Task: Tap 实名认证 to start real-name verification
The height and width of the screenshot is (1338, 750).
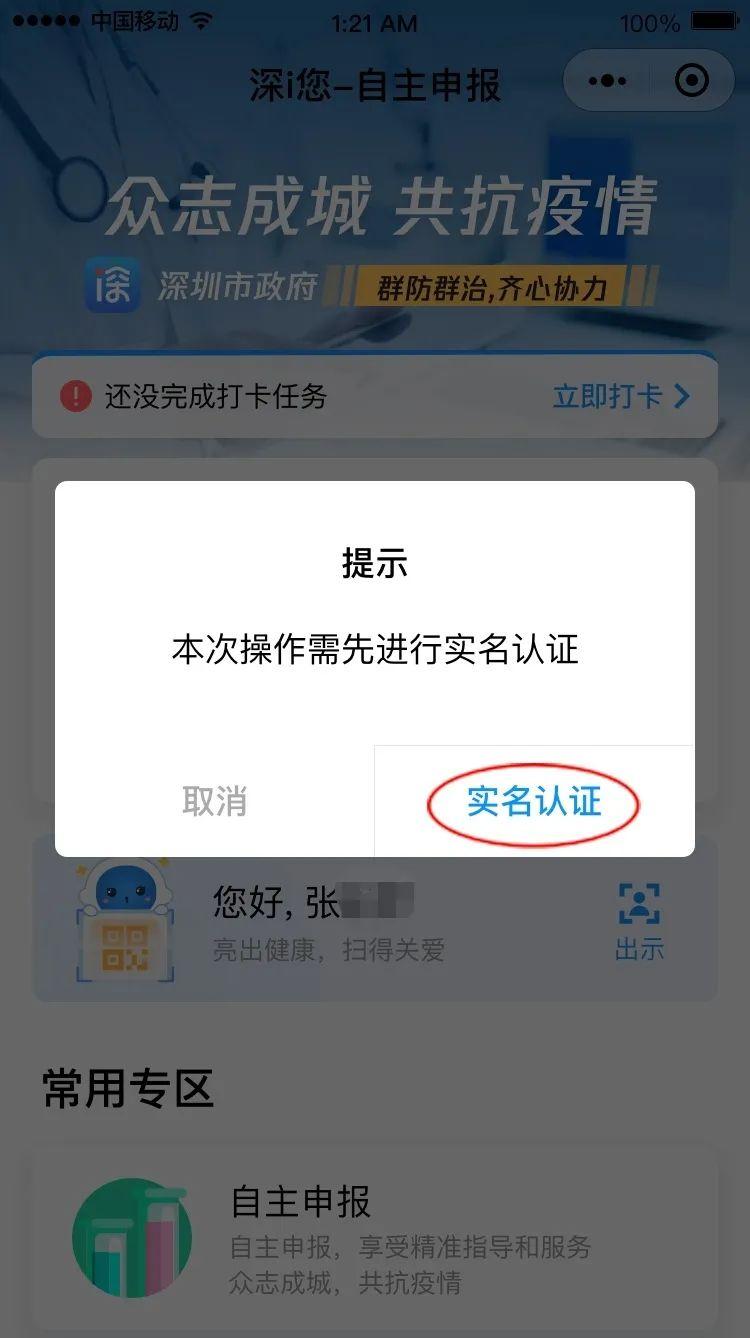Action: [x=534, y=802]
